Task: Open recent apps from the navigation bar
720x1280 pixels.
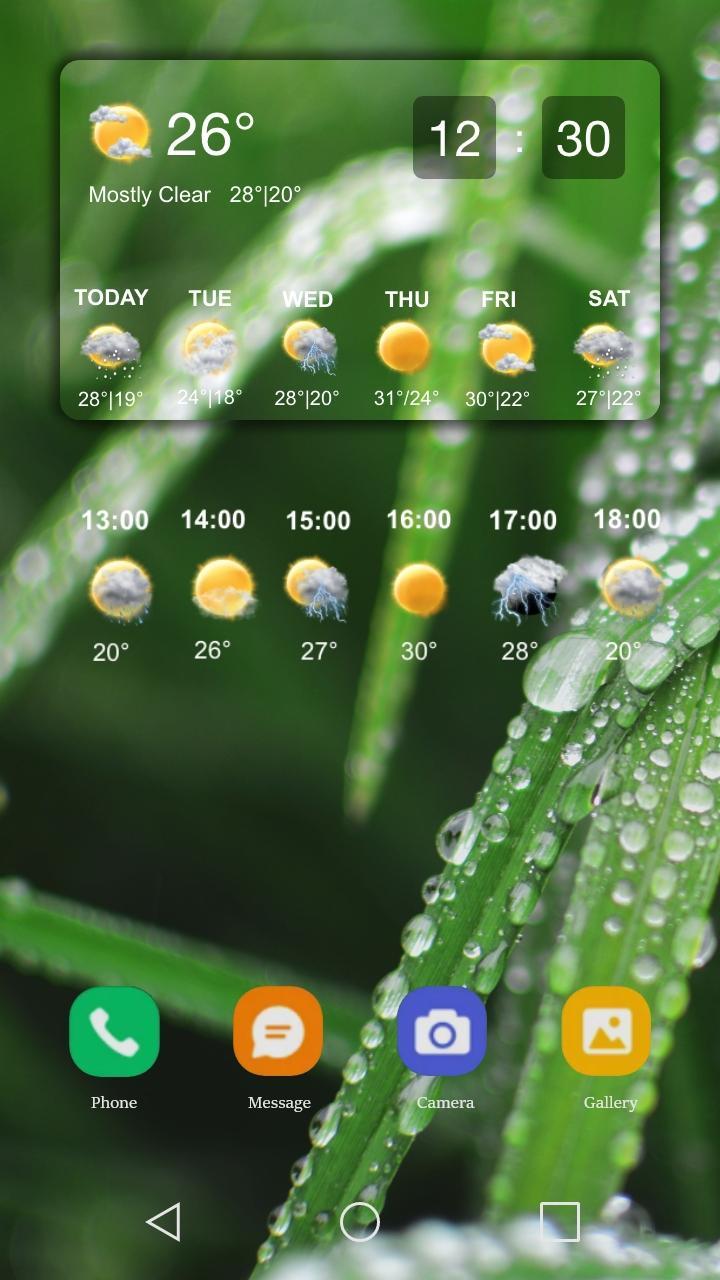Action: 560,1222
